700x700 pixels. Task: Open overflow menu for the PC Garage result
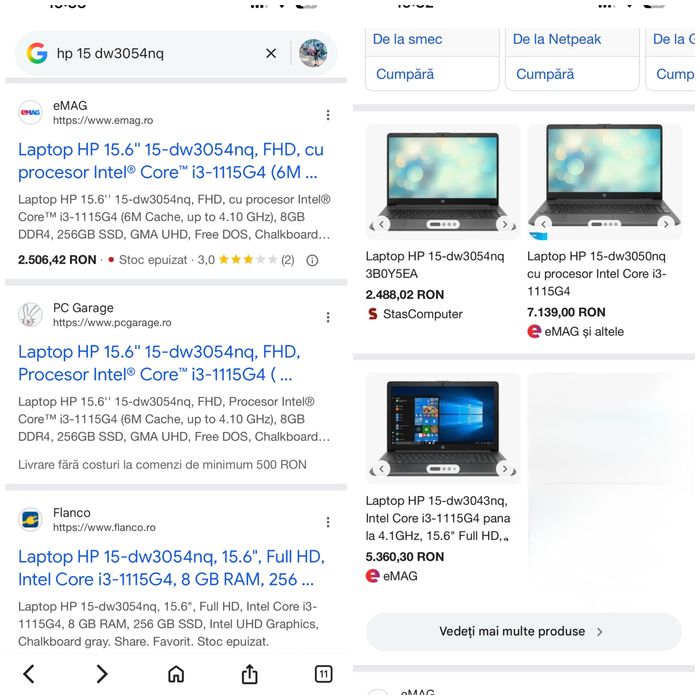(x=327, y=317)
